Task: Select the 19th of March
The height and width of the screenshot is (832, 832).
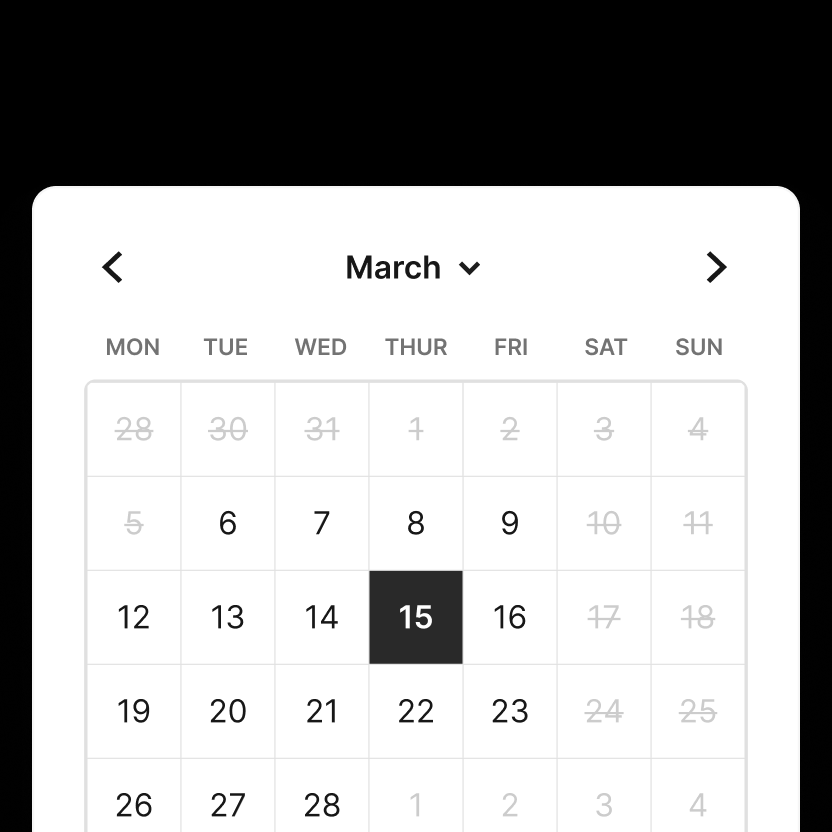Action: pyautogui.click(x=134, y=711)
